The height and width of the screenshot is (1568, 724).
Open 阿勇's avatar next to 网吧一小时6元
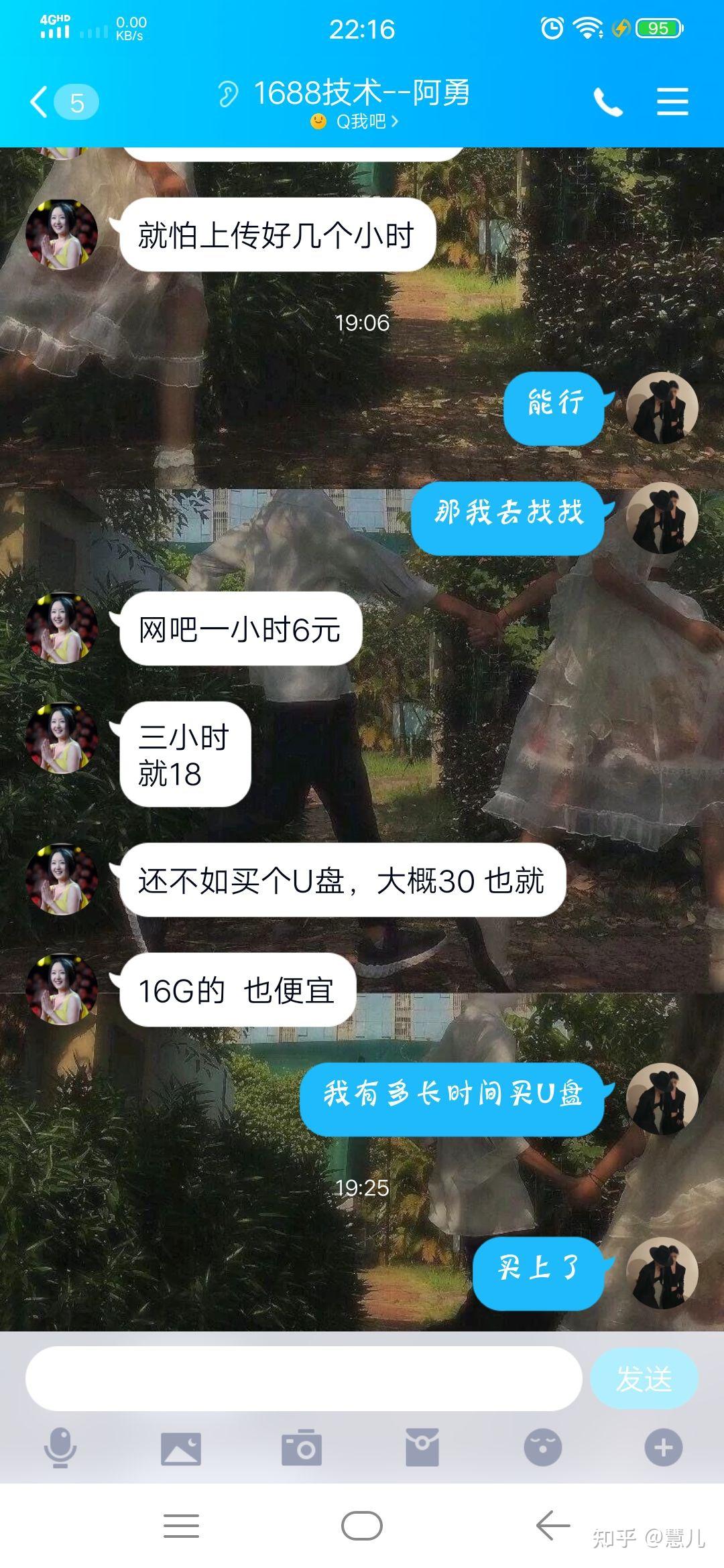tap(61, 628)
